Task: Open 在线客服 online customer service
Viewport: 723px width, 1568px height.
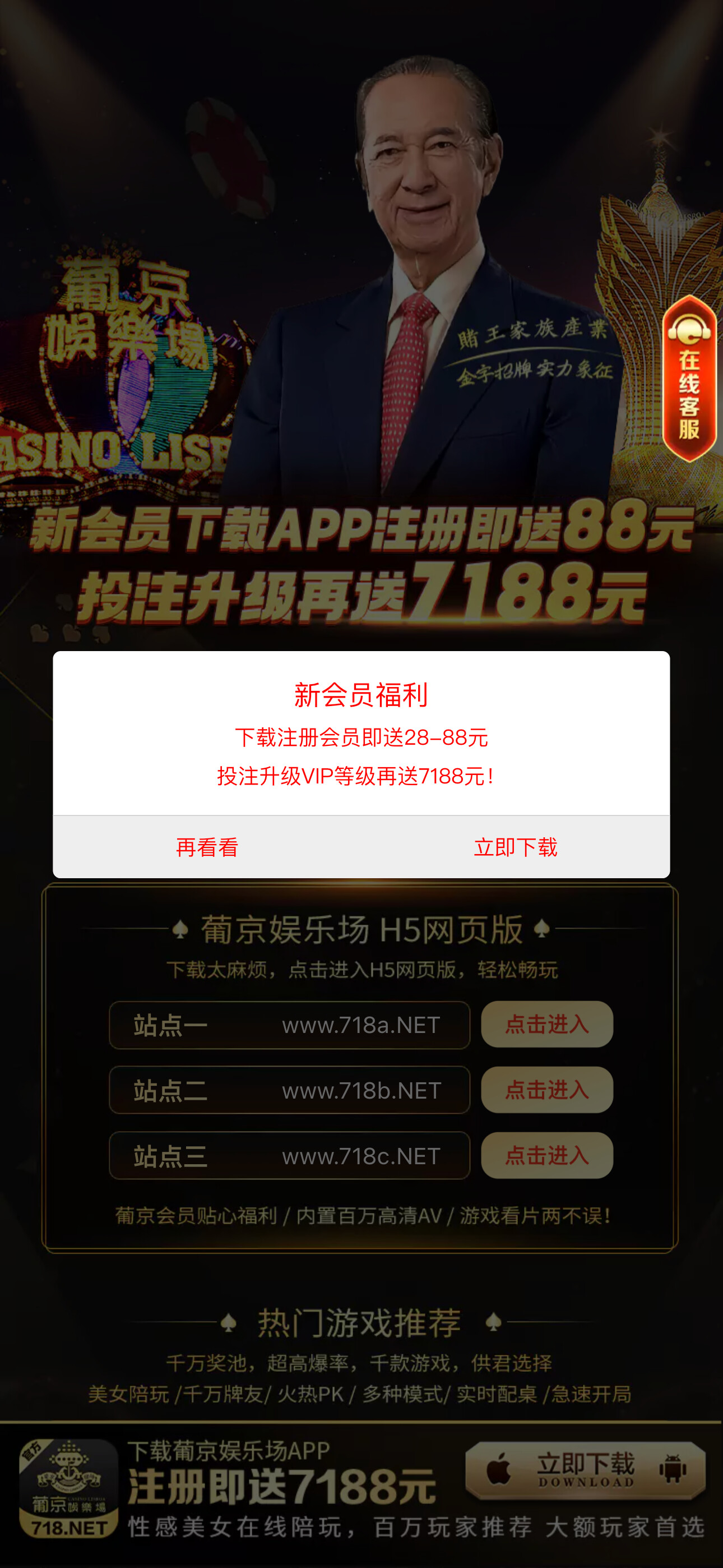Action: [689, 379]
